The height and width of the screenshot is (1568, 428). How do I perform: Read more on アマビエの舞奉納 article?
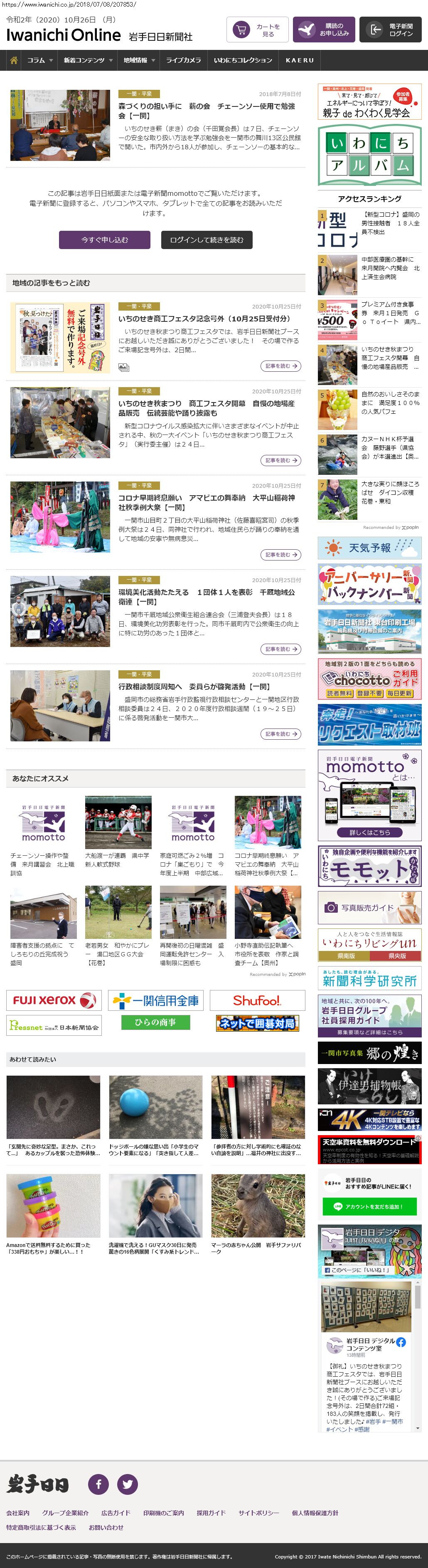click(x=281, y=555)
